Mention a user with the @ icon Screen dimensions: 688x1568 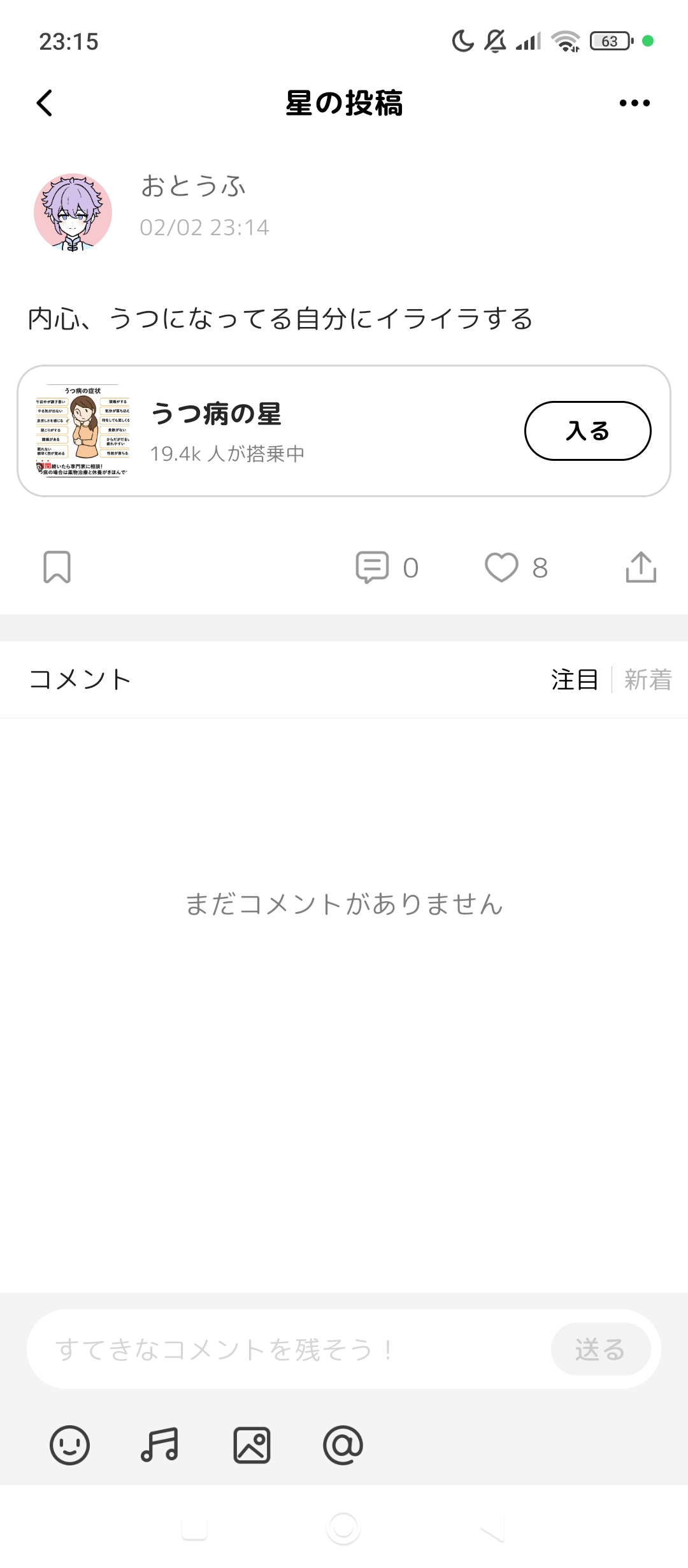click(343, 1445)
